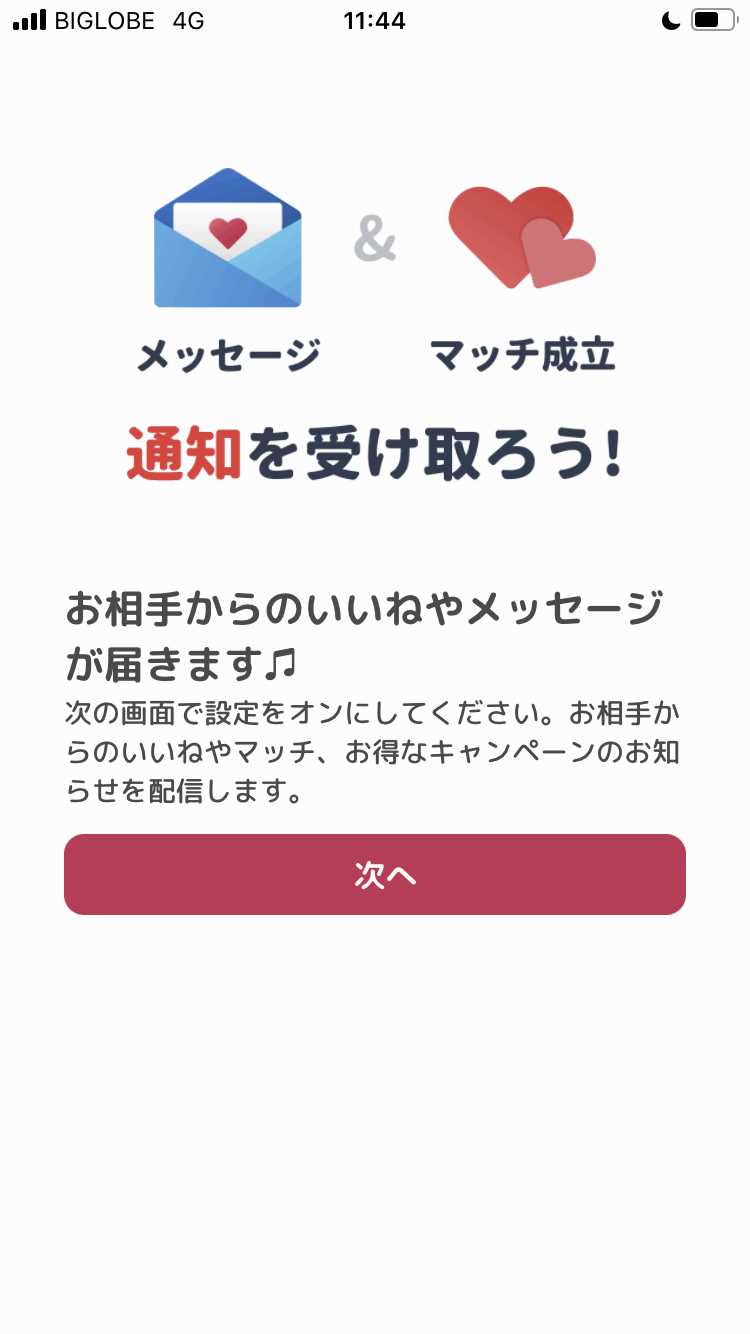This screenshot has width=750, height=1334.
Task: Tap the clock showing 11:44
Action: 374,20
